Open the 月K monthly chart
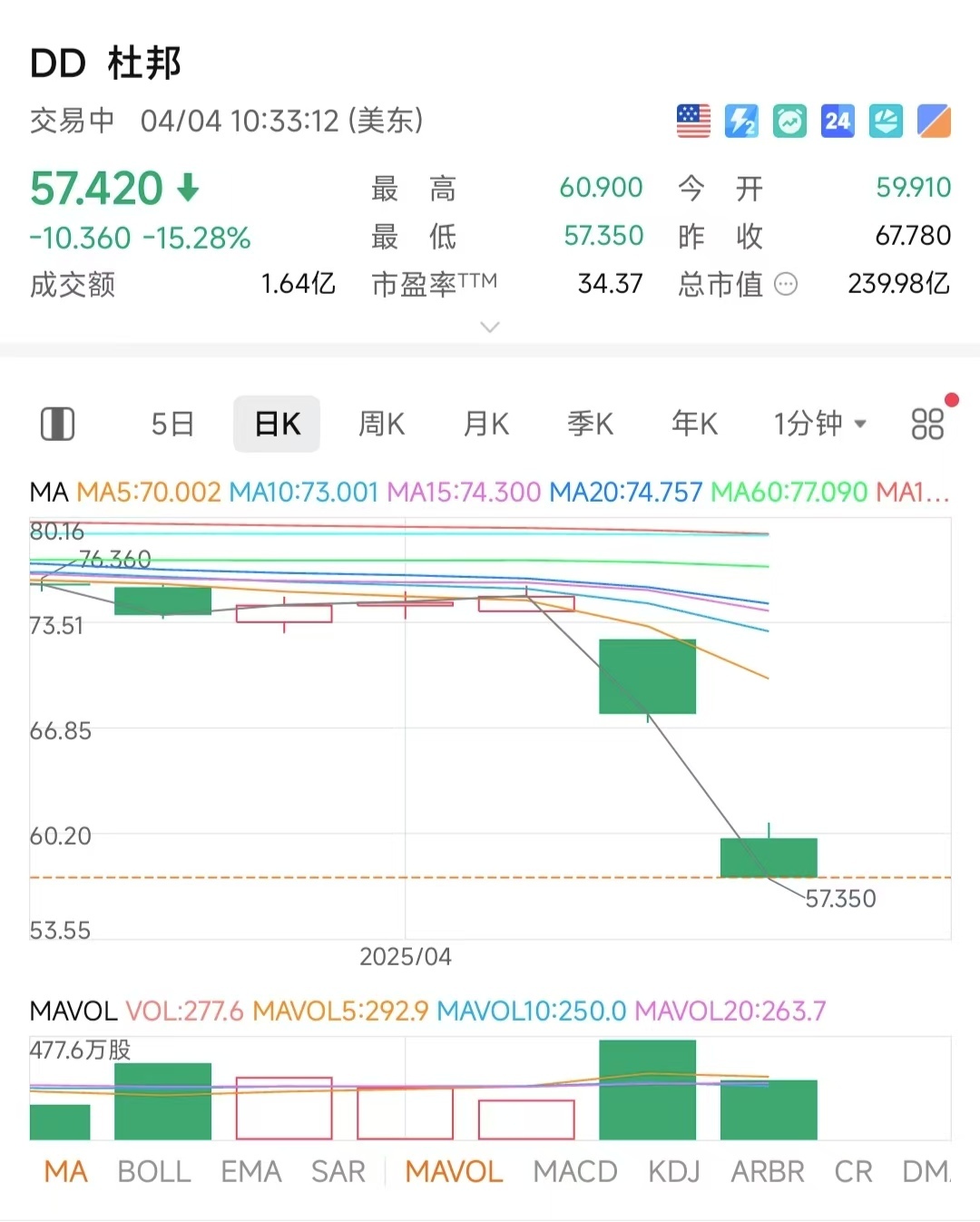 click(486, 424)
